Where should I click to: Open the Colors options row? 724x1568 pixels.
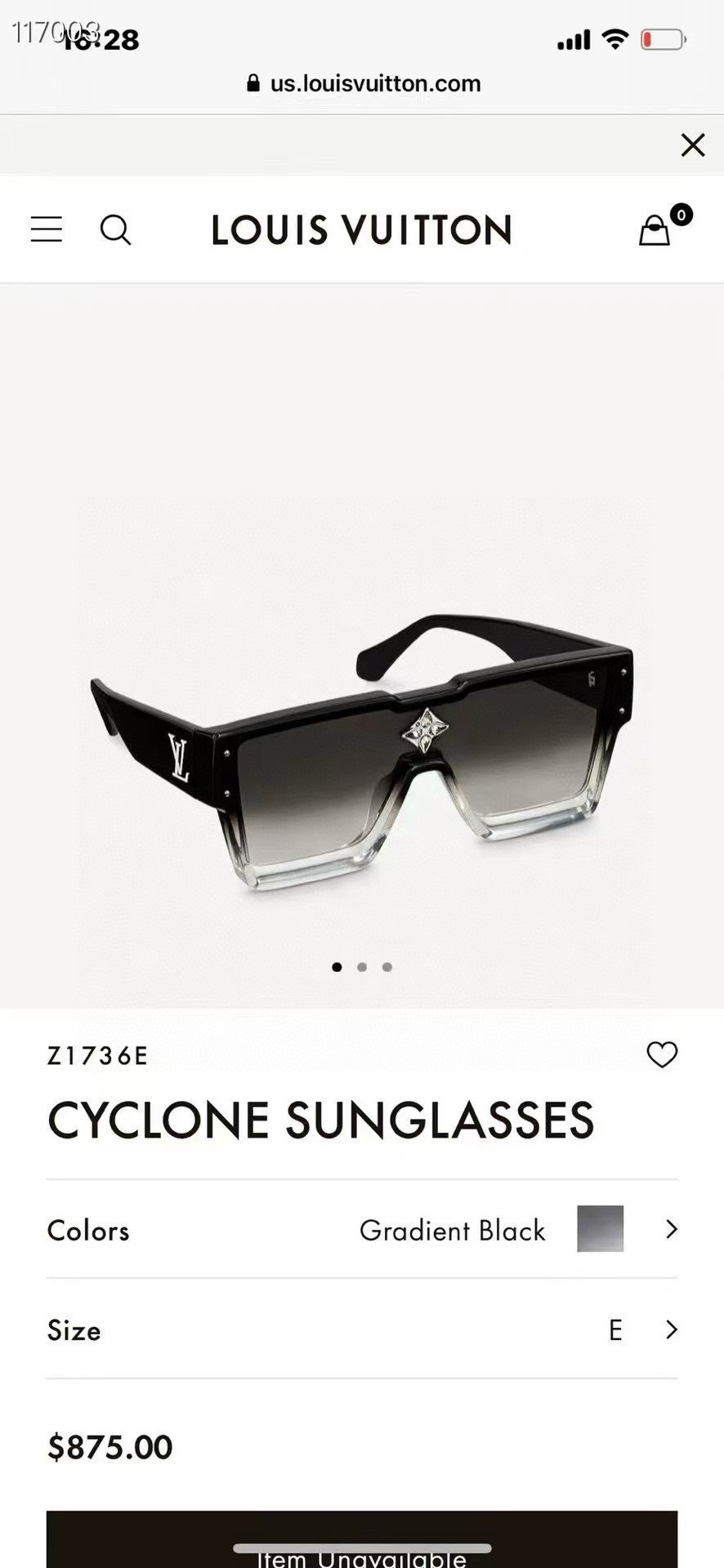[362, 1230]
